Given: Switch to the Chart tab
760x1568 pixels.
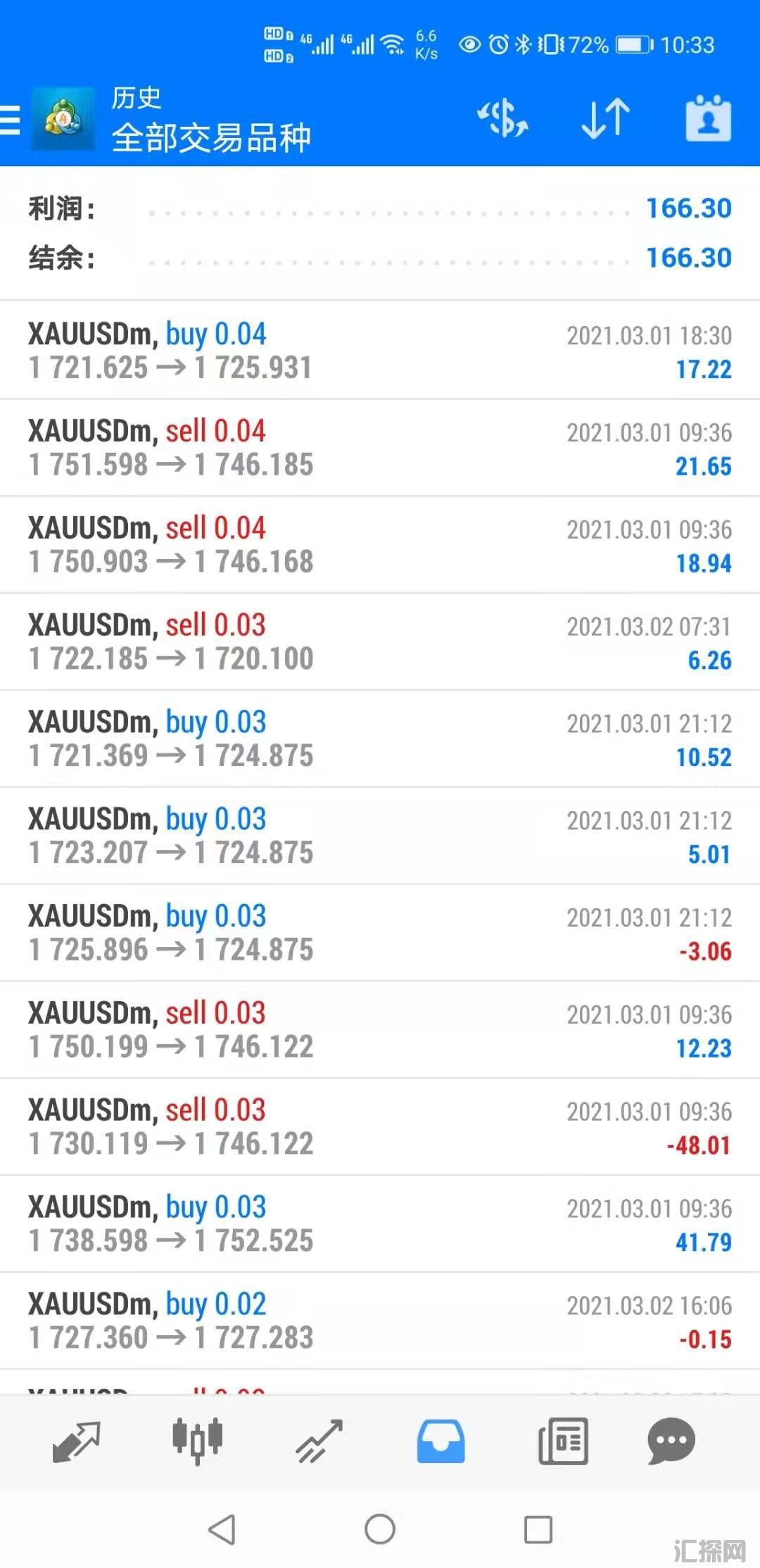Looking at the screenshot, I should (198, 1441).
